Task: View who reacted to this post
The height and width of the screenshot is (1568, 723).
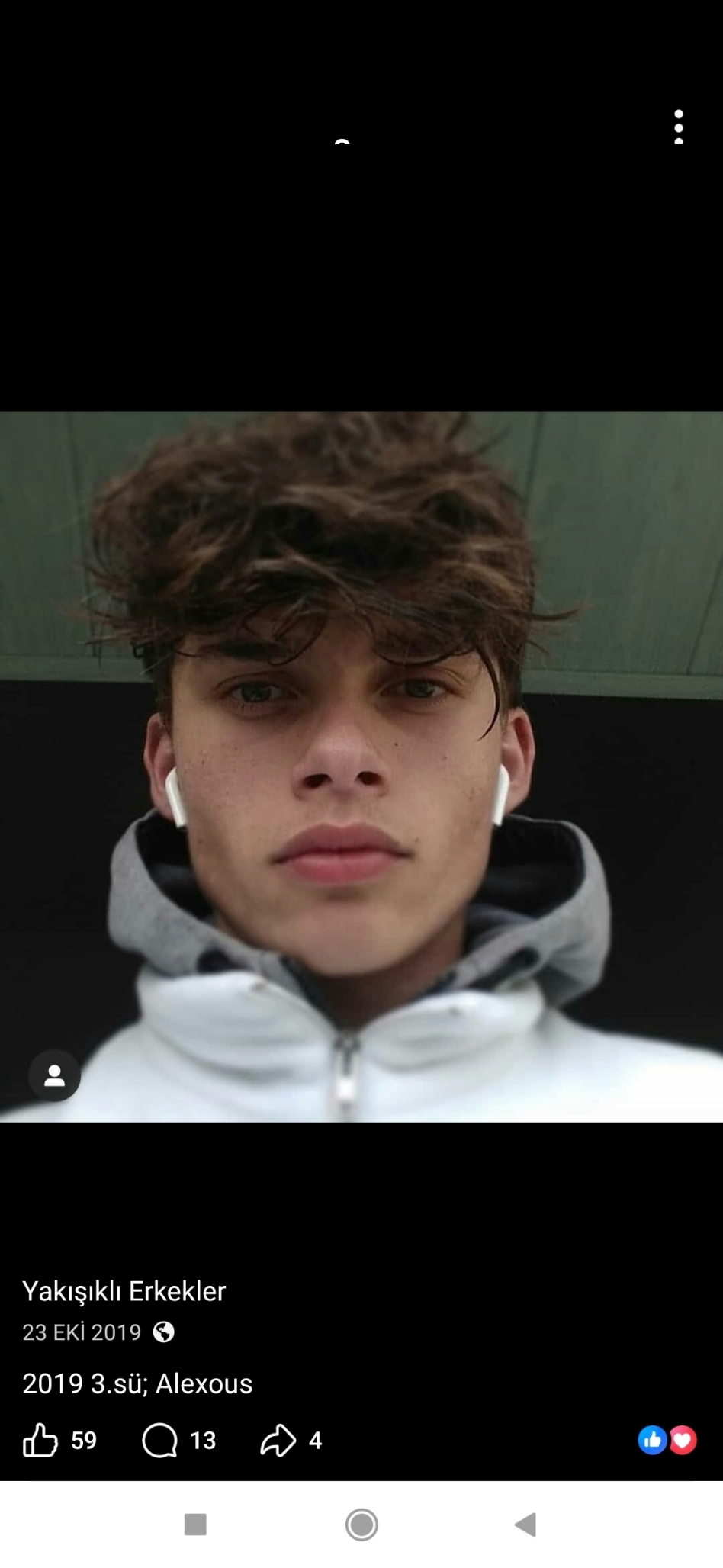Action: (667, 1440)
